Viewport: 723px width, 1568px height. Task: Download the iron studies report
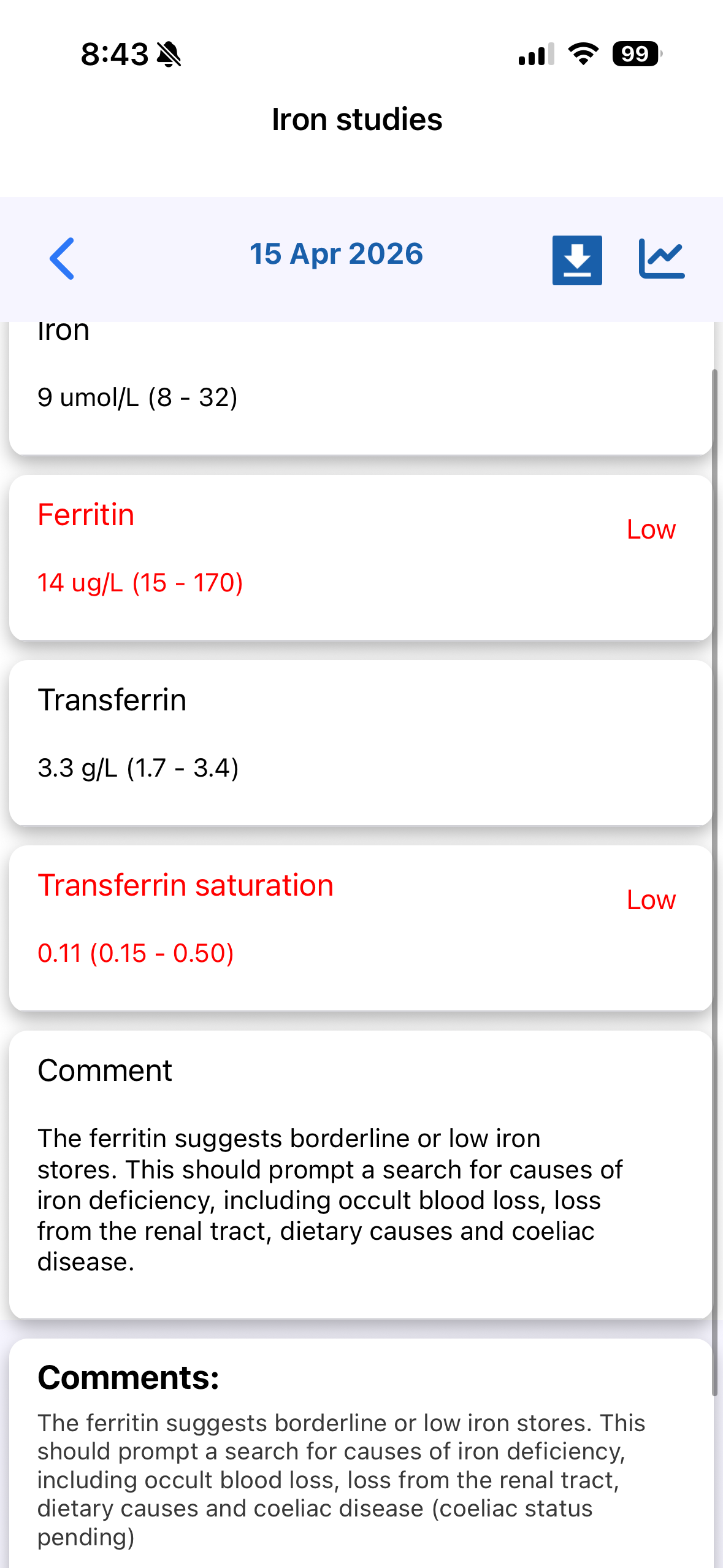[576, 260]
